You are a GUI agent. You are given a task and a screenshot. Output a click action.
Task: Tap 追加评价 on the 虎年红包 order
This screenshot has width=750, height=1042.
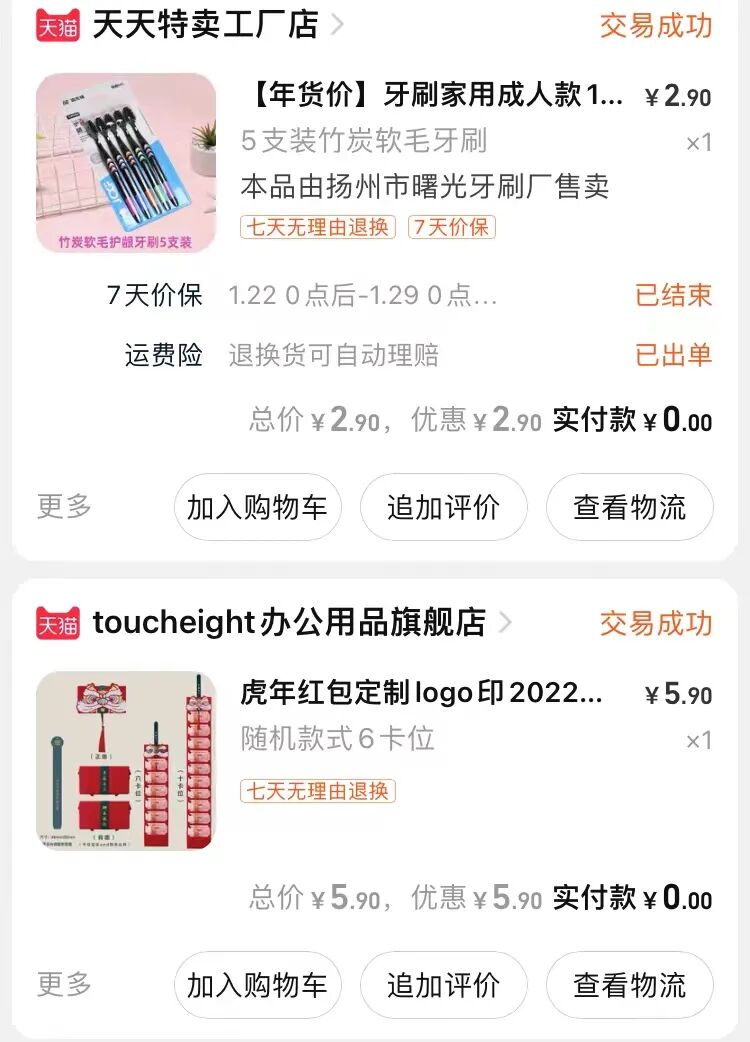443,985
